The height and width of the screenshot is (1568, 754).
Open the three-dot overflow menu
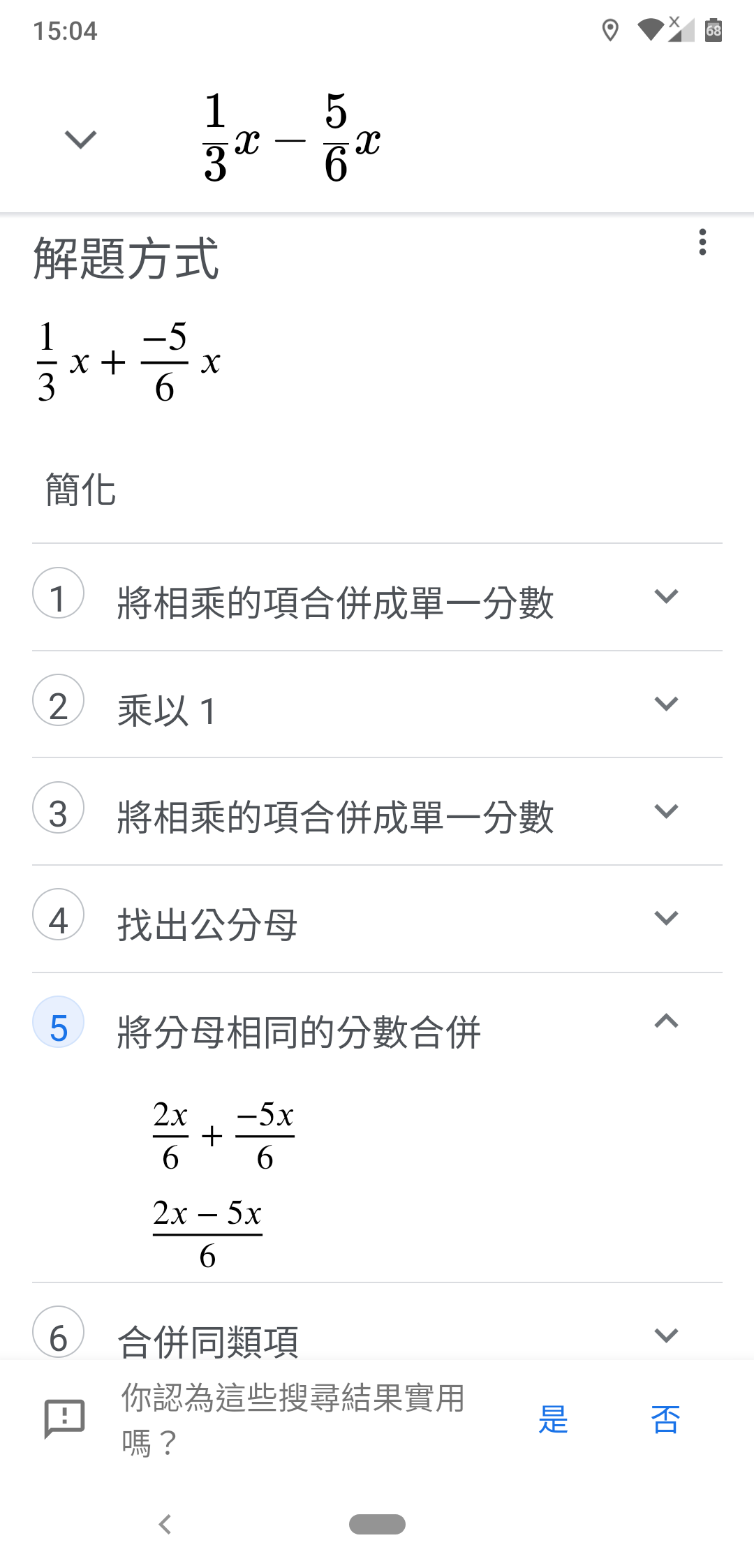click(702, 242)
